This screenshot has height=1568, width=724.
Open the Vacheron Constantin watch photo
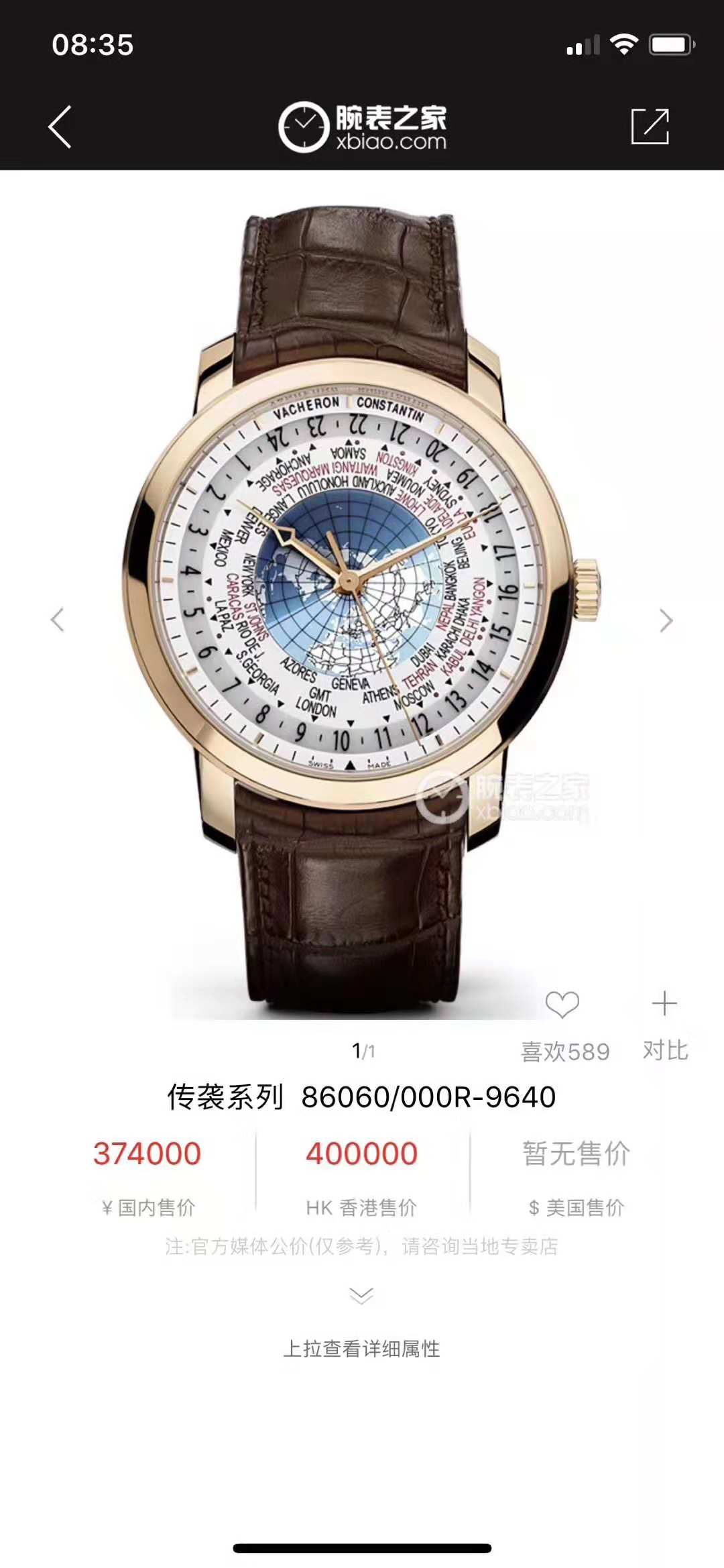pyautogui.click(x=362, y=604)
